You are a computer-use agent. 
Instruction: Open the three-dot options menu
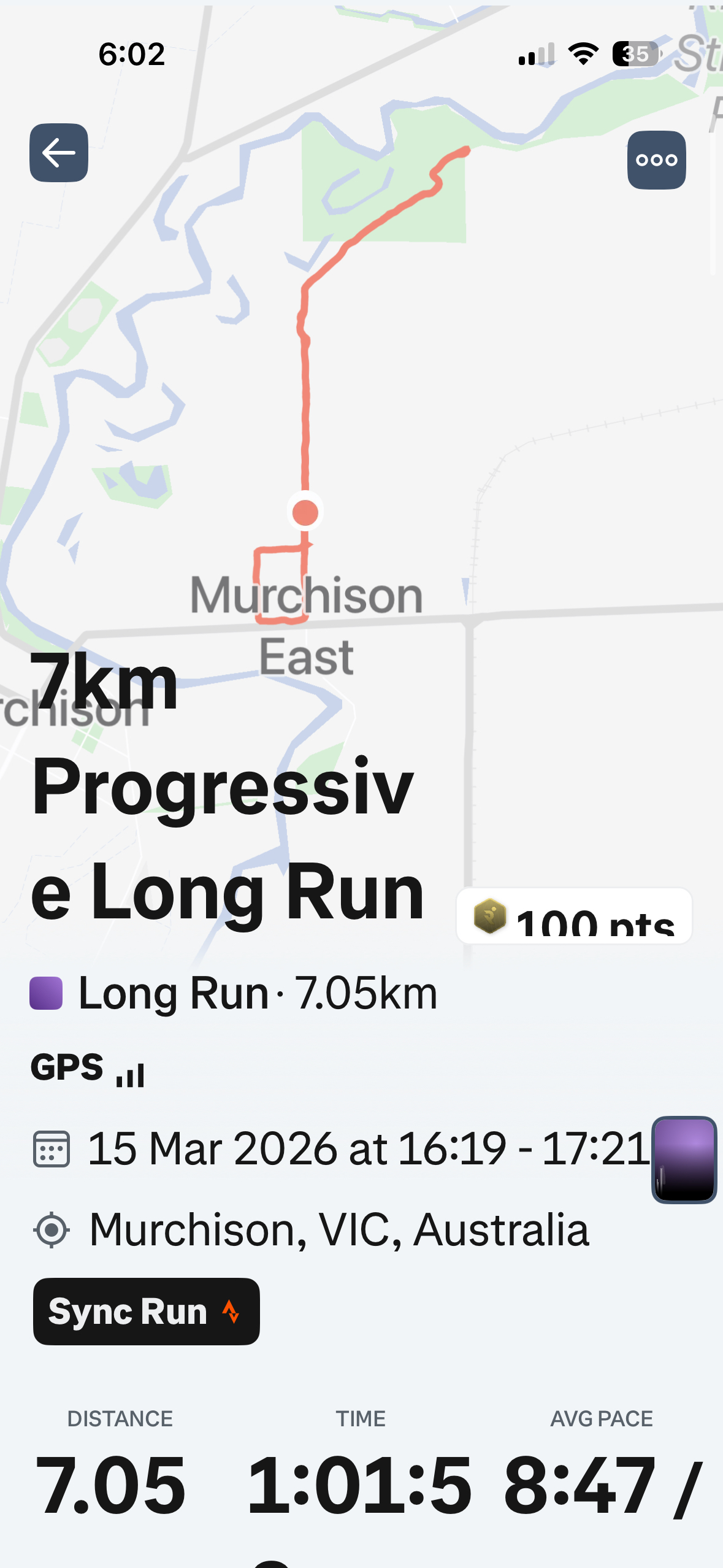click(656, 160)
